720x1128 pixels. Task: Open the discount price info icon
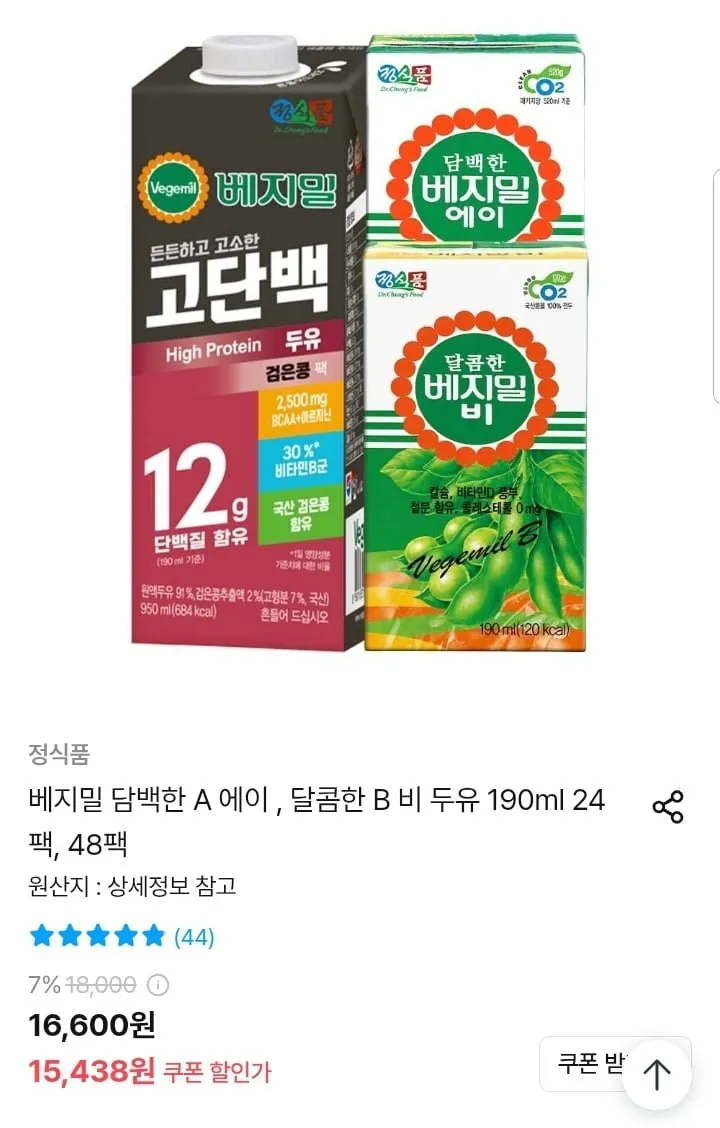pyautogui.click(x=158, y=984)
